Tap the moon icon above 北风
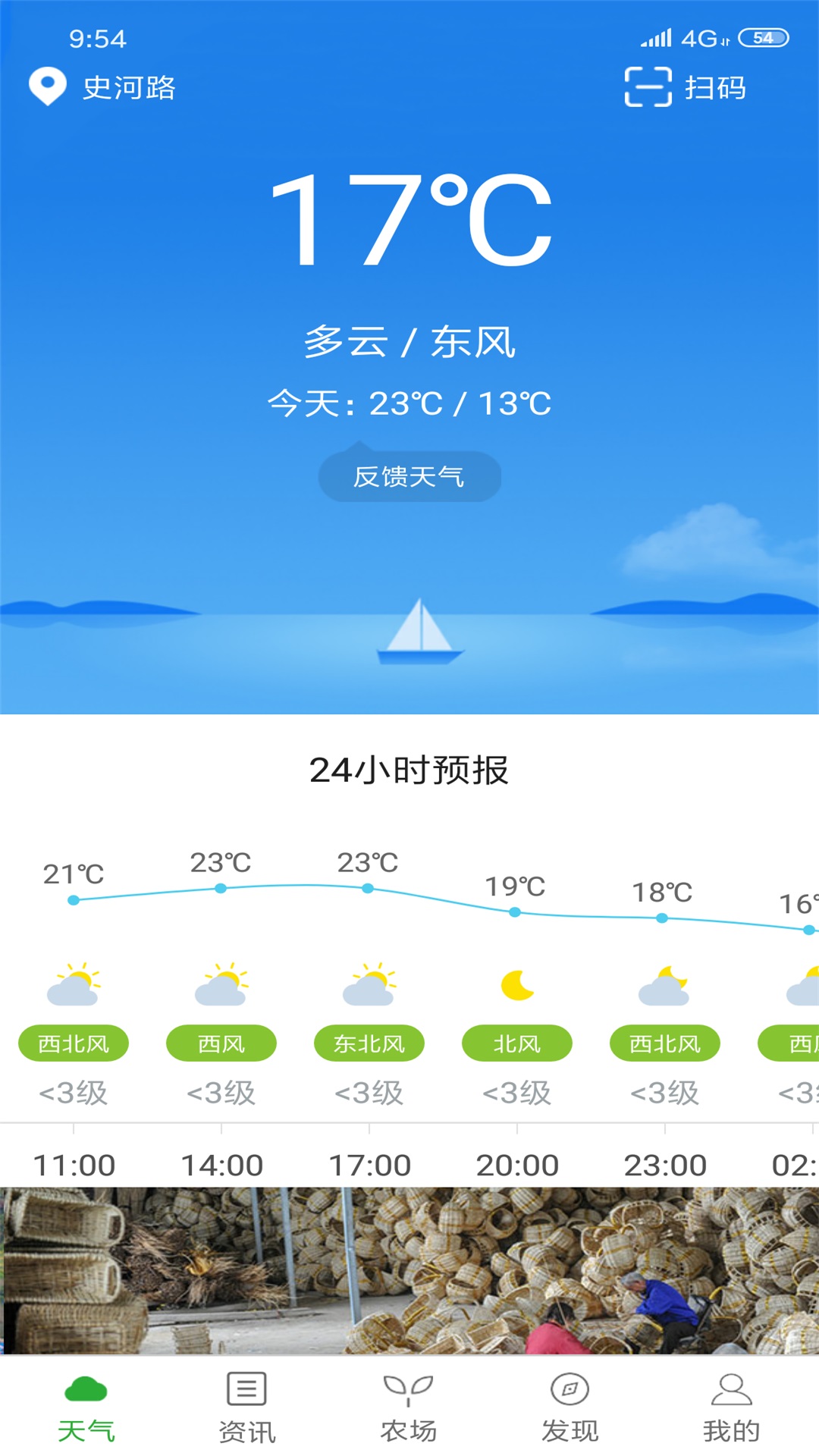This screenshot has width=819, height=1456. point(516,982)
